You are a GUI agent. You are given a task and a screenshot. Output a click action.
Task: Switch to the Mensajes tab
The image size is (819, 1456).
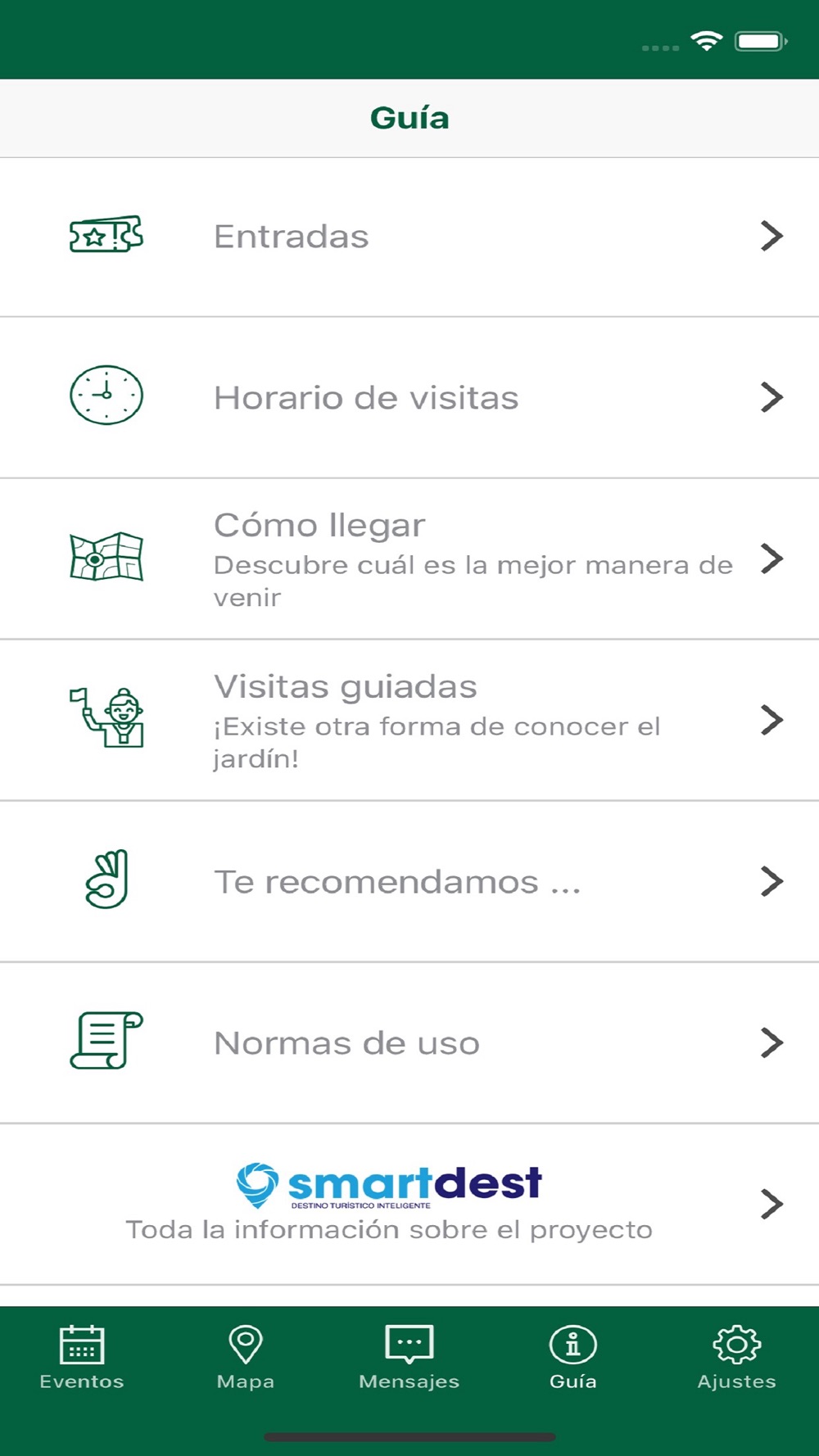pos(409,1357)
